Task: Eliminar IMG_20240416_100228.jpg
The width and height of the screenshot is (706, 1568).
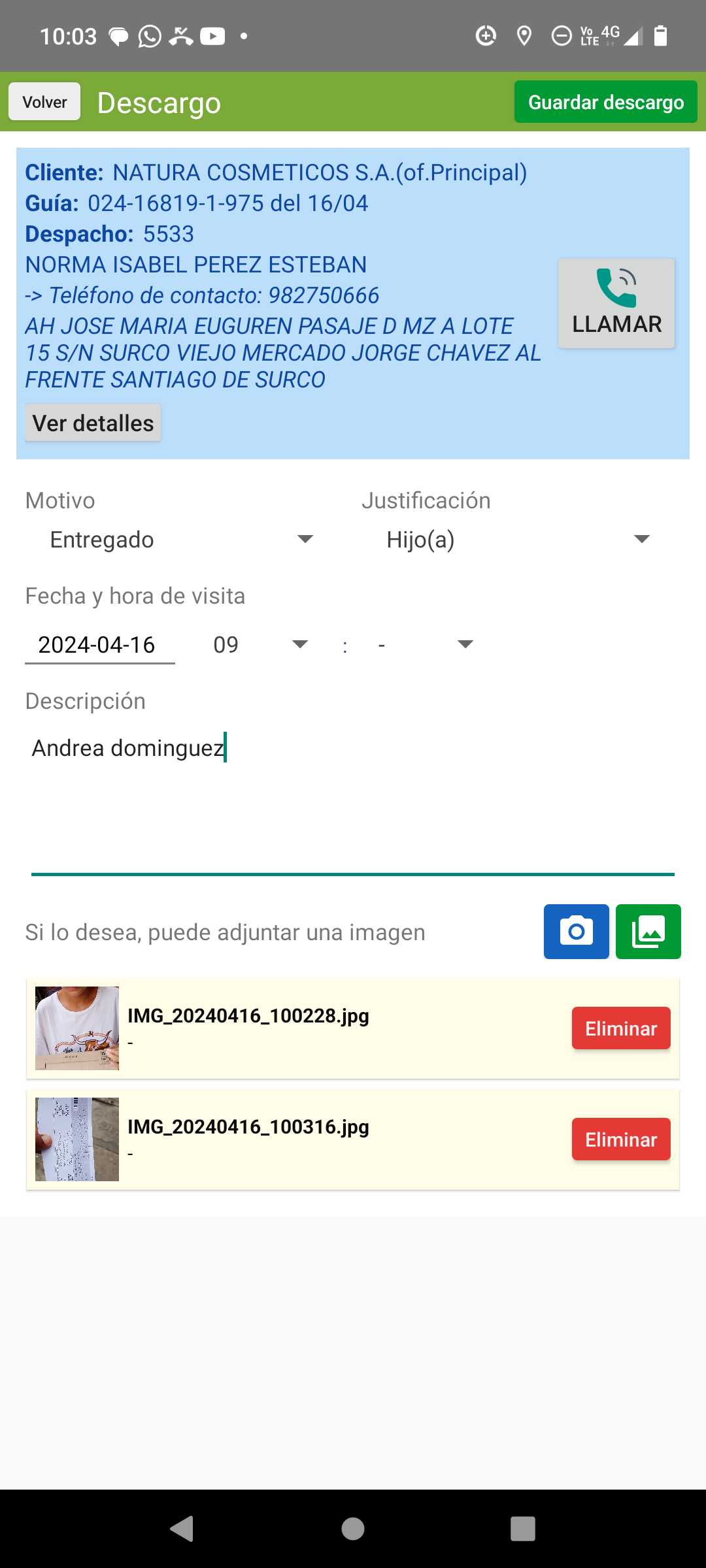Action: [x=620, y=1028]
